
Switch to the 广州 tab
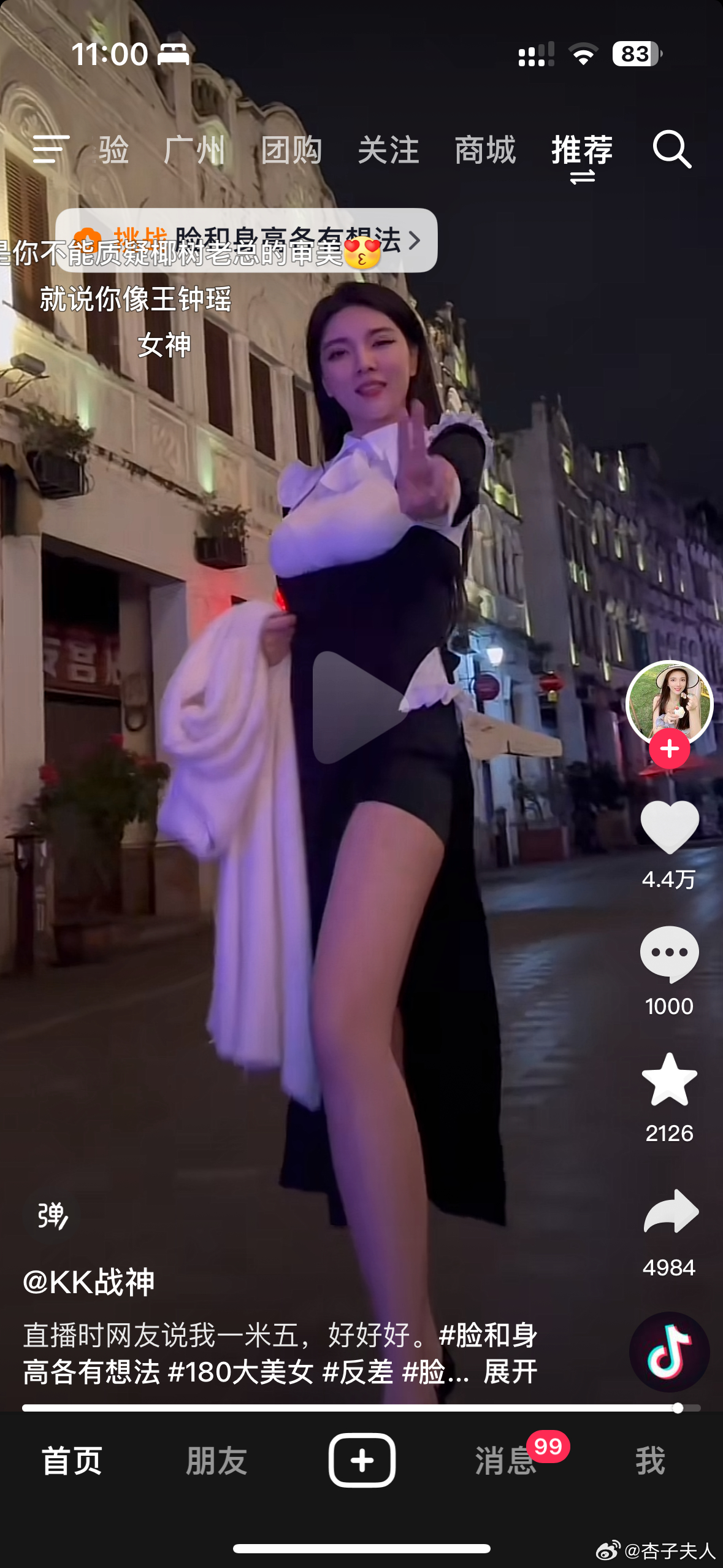194,150
